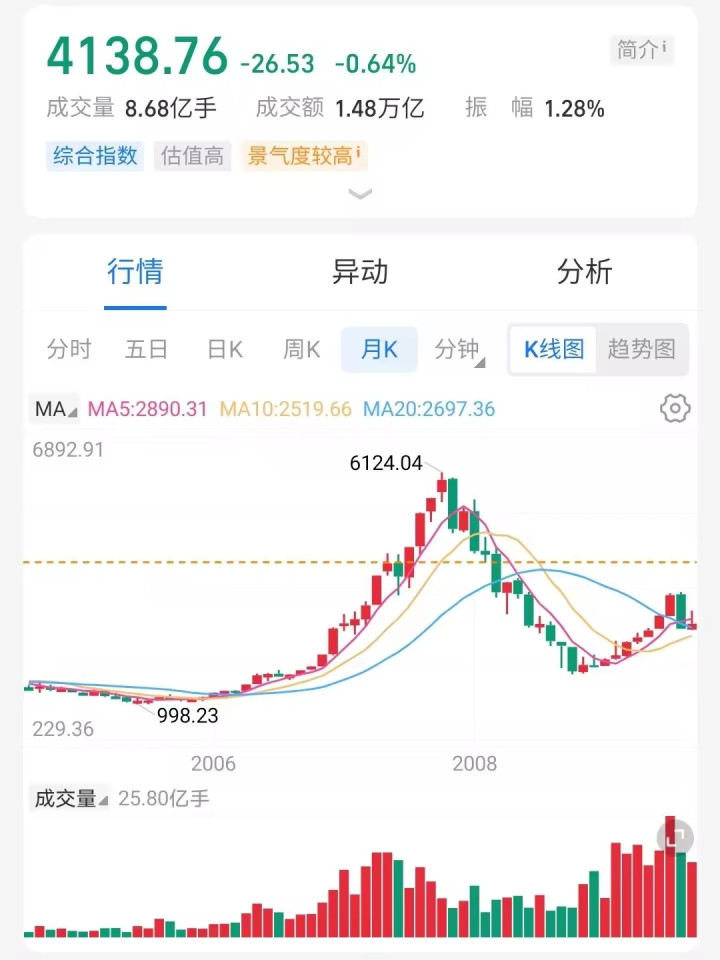Tap the 景气度较高 tag
The height and width of the screenshot is (960, 720).
[303, 156]
